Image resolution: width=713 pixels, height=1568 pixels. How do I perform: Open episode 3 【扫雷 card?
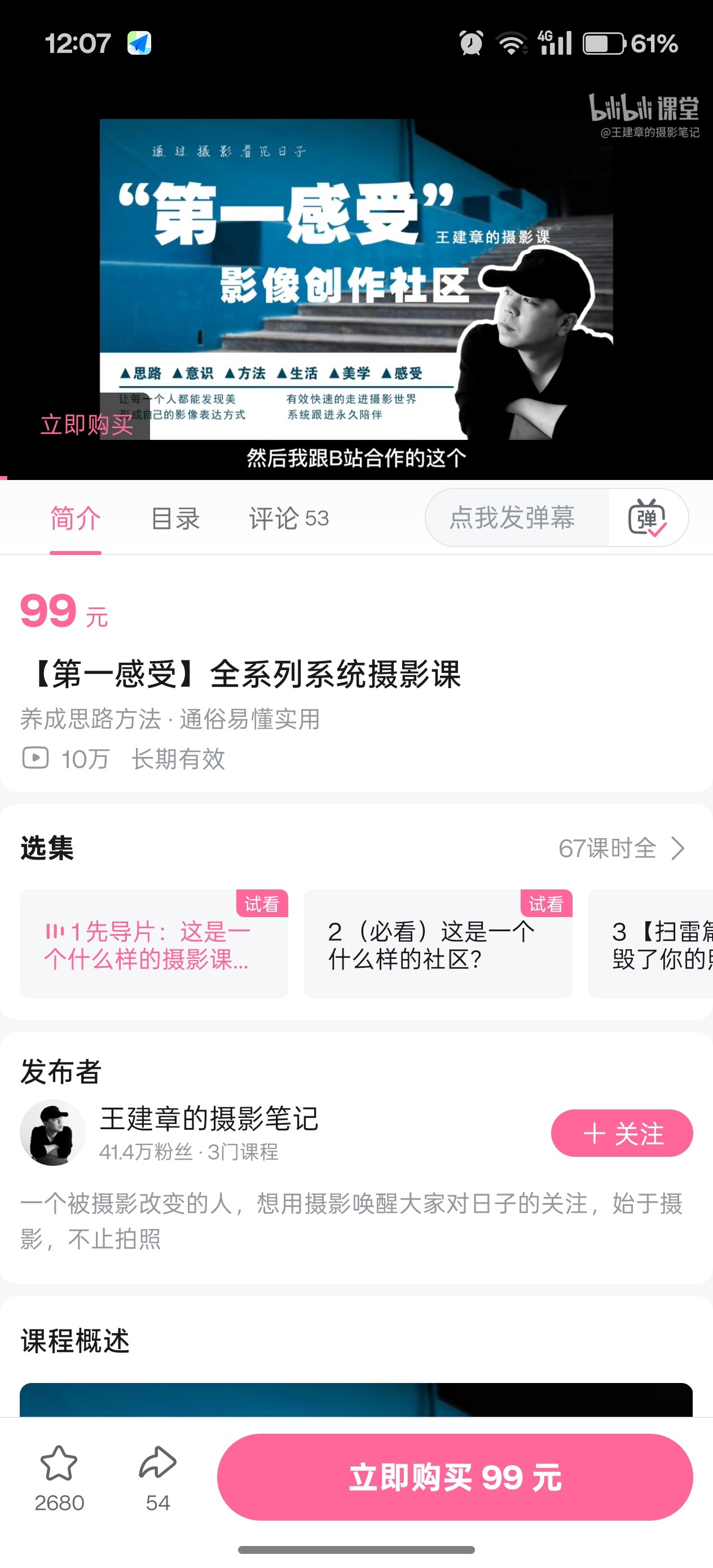coord(651,944)
